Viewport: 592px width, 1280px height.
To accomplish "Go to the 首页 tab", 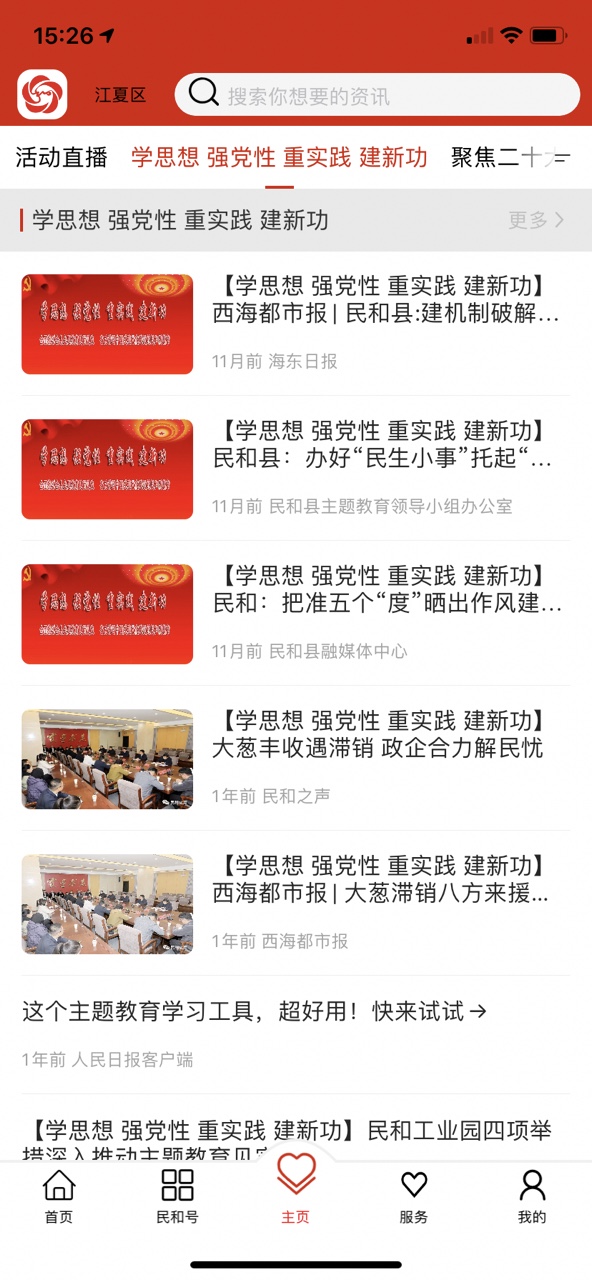I will click(59, 1196).
